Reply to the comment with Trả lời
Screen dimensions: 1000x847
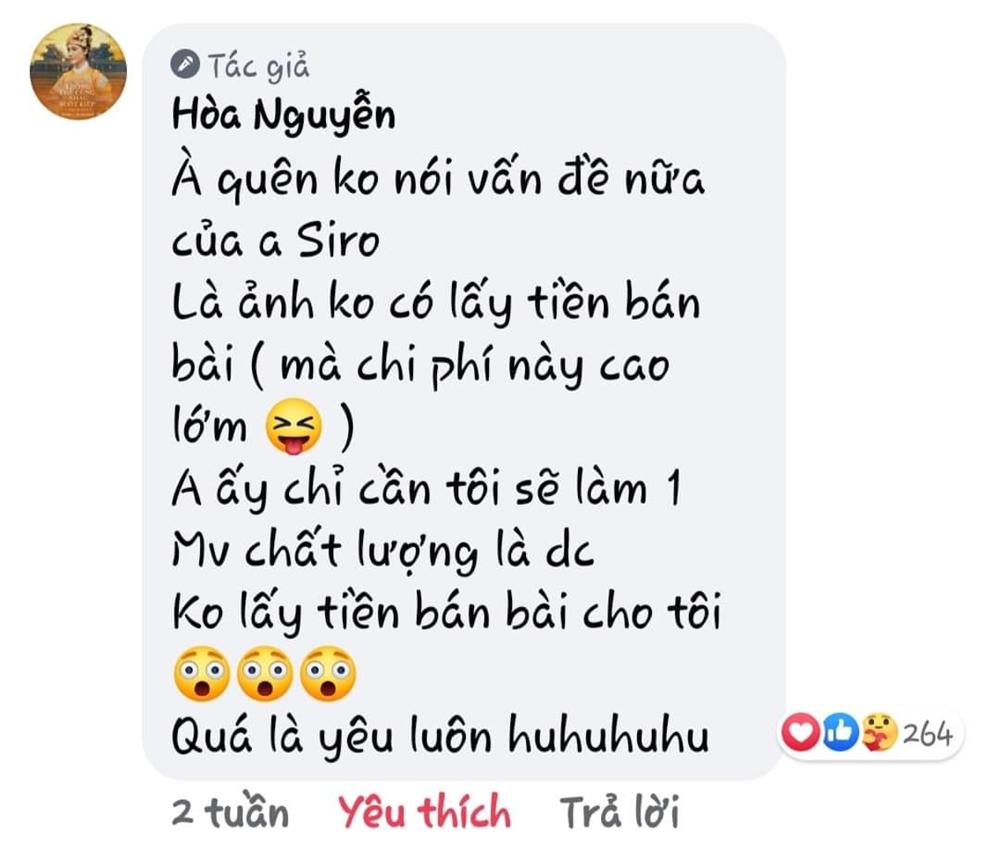tap(619, 811)
